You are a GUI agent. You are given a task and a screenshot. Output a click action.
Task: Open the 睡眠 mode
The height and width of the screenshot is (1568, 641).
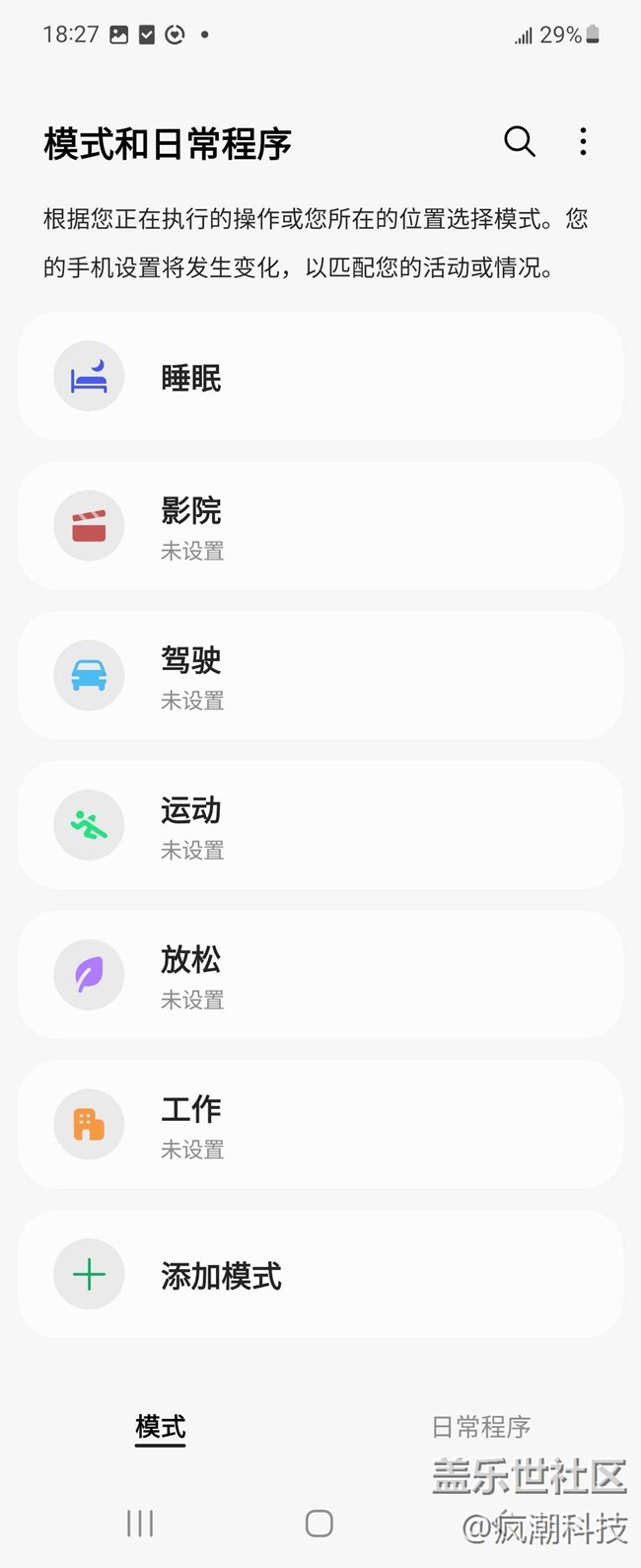point(320,377)
